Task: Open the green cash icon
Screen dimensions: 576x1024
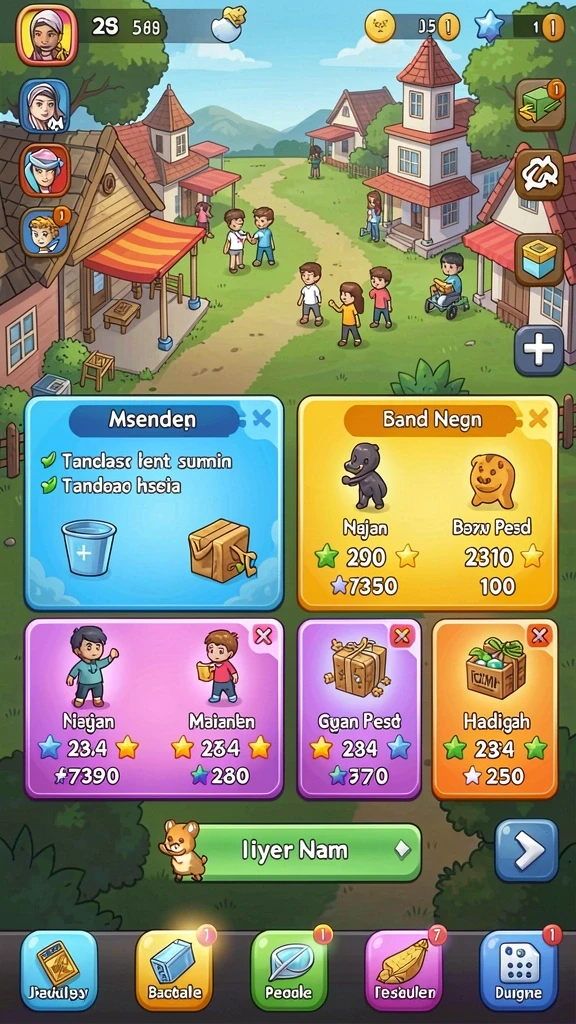Action: [539, 104]
